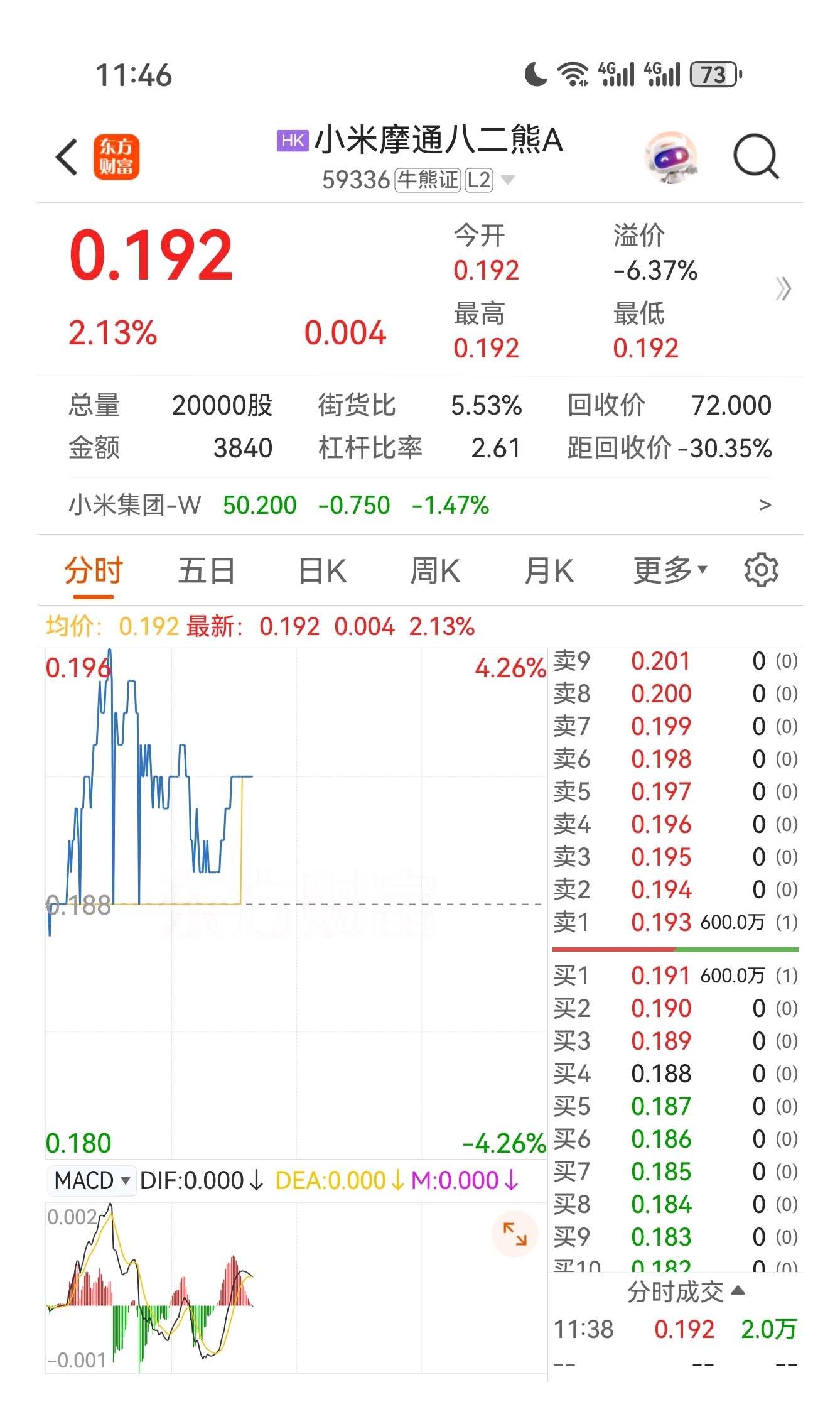This screenshot has height=1419, width=840.
Task: Select the 周K tab
Action: coord(436,569)
